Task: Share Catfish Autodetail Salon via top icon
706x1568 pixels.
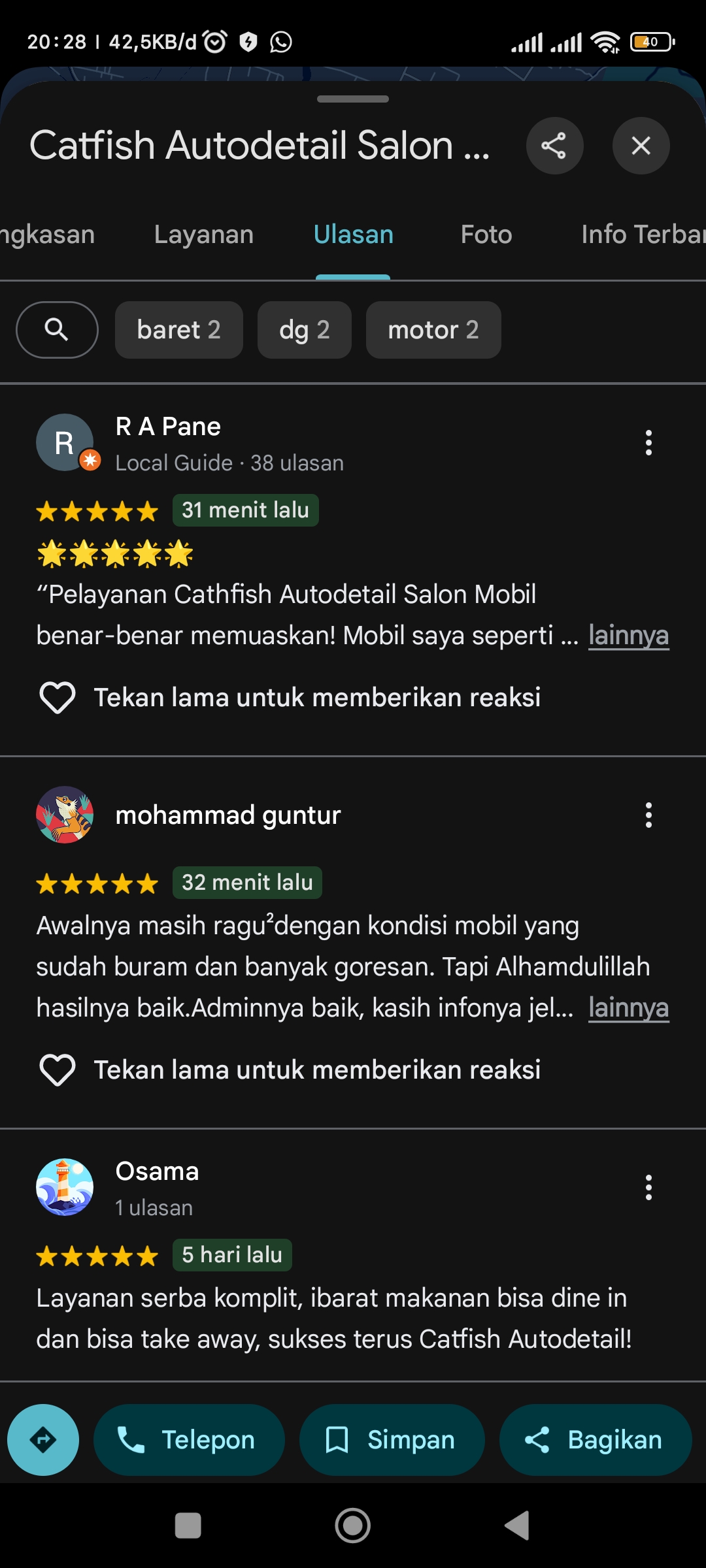Action: pyautogui.click(x=554, y=146)
